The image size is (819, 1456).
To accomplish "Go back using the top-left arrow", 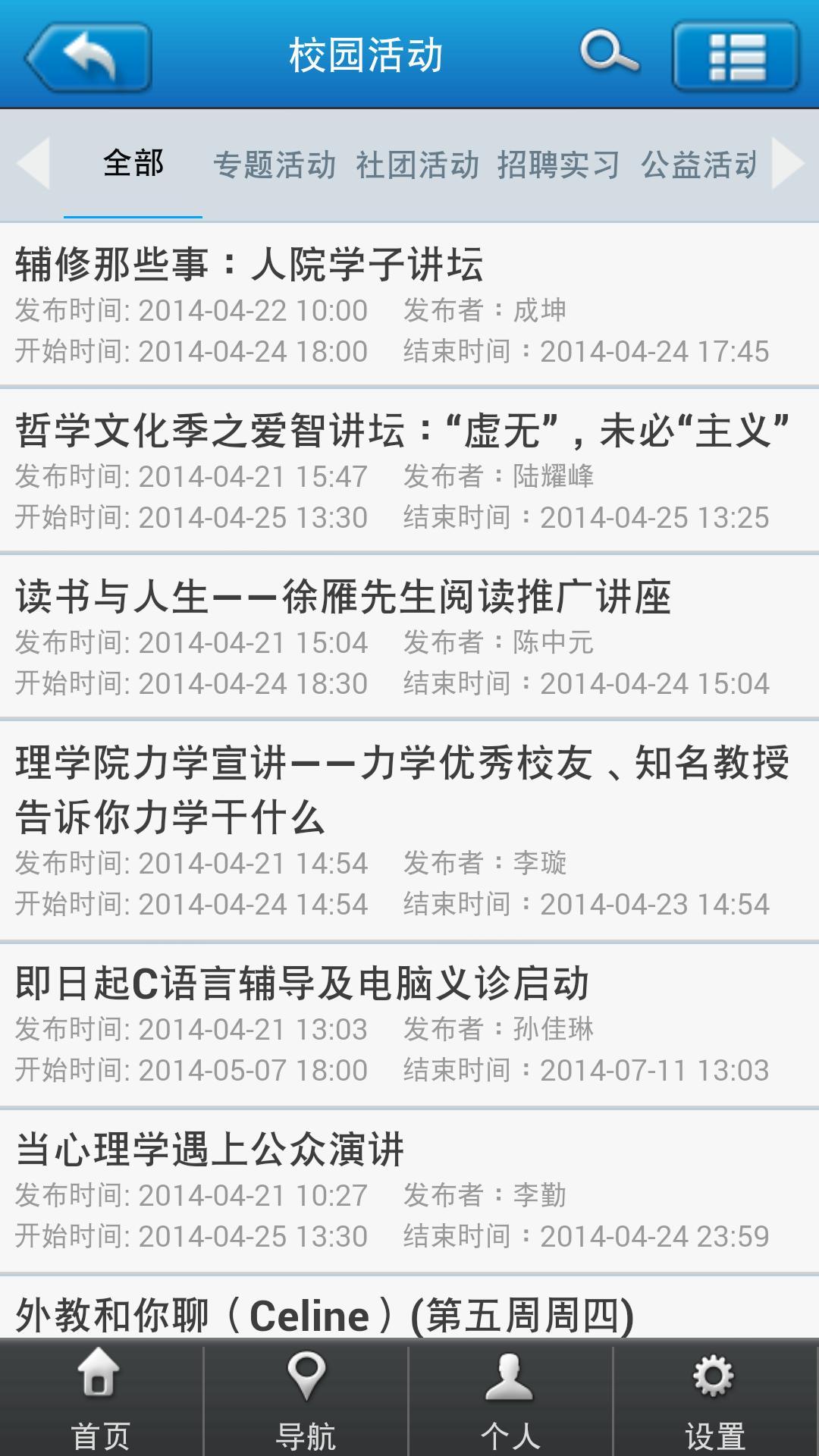I will point(88,57).
